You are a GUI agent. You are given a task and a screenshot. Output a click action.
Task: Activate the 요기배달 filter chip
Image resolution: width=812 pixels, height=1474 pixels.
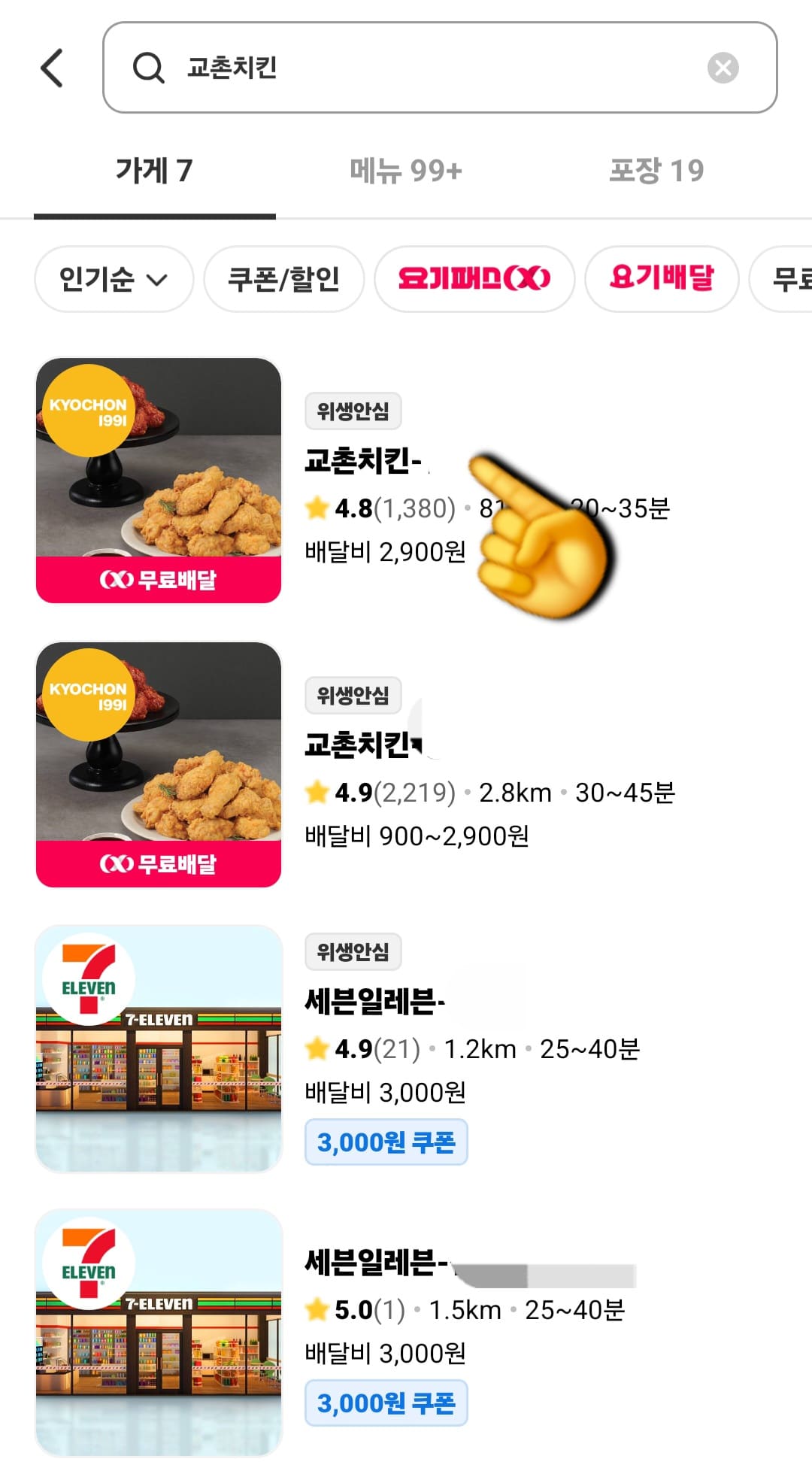coord(661,278)
